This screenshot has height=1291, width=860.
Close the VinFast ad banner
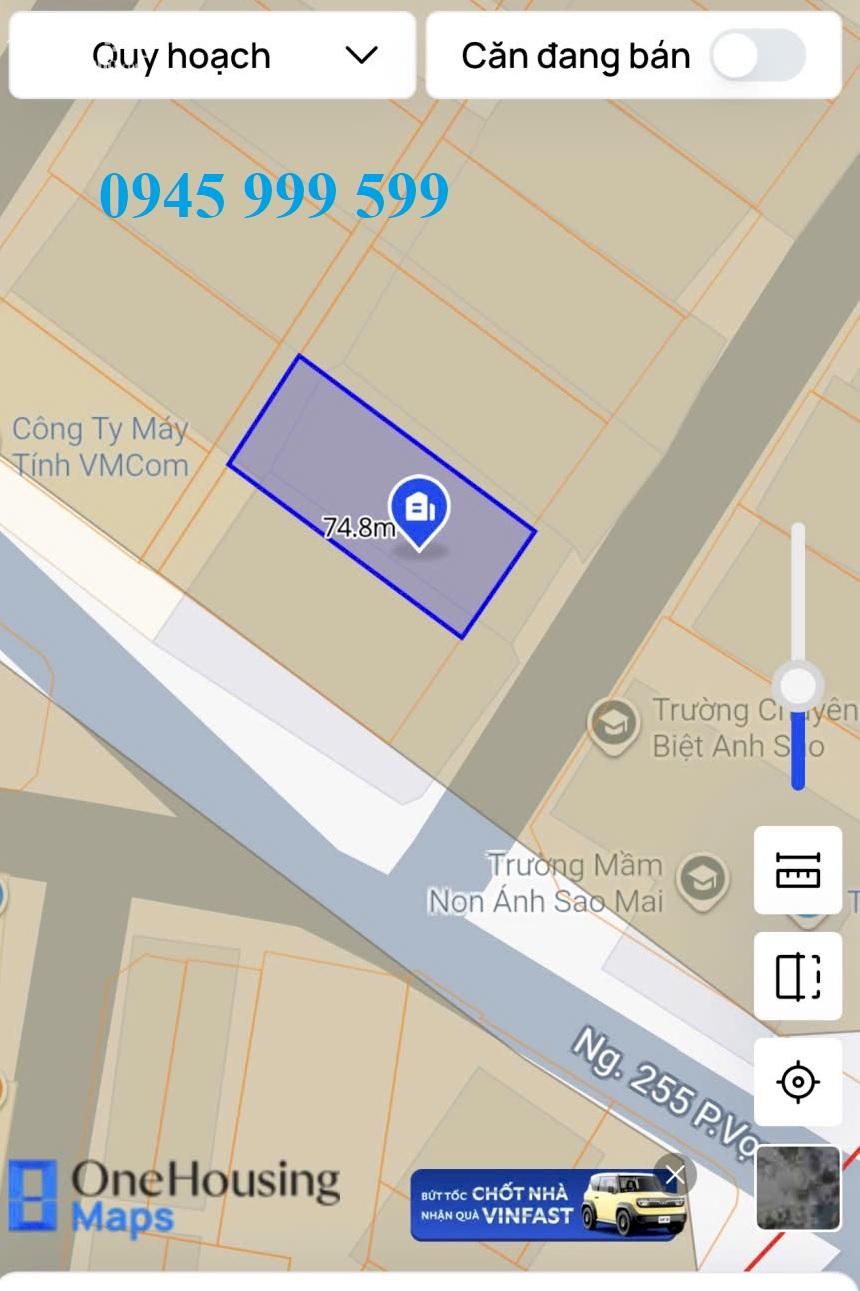tap(676, 1175)
